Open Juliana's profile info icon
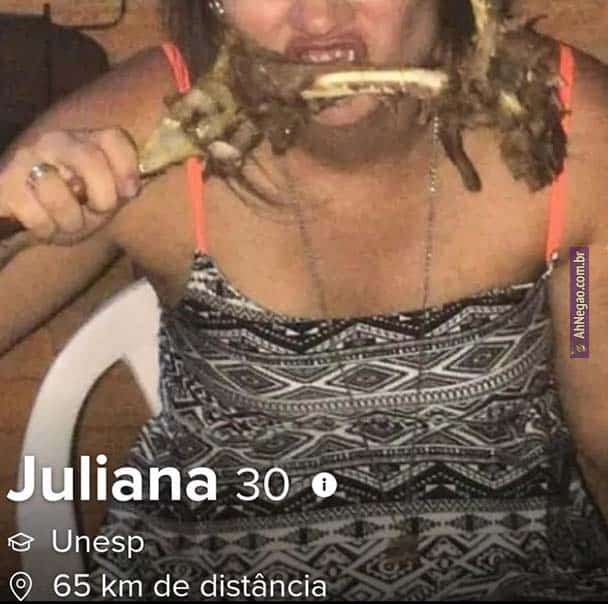This screenshot has height=604, width=608. [324, 485]
